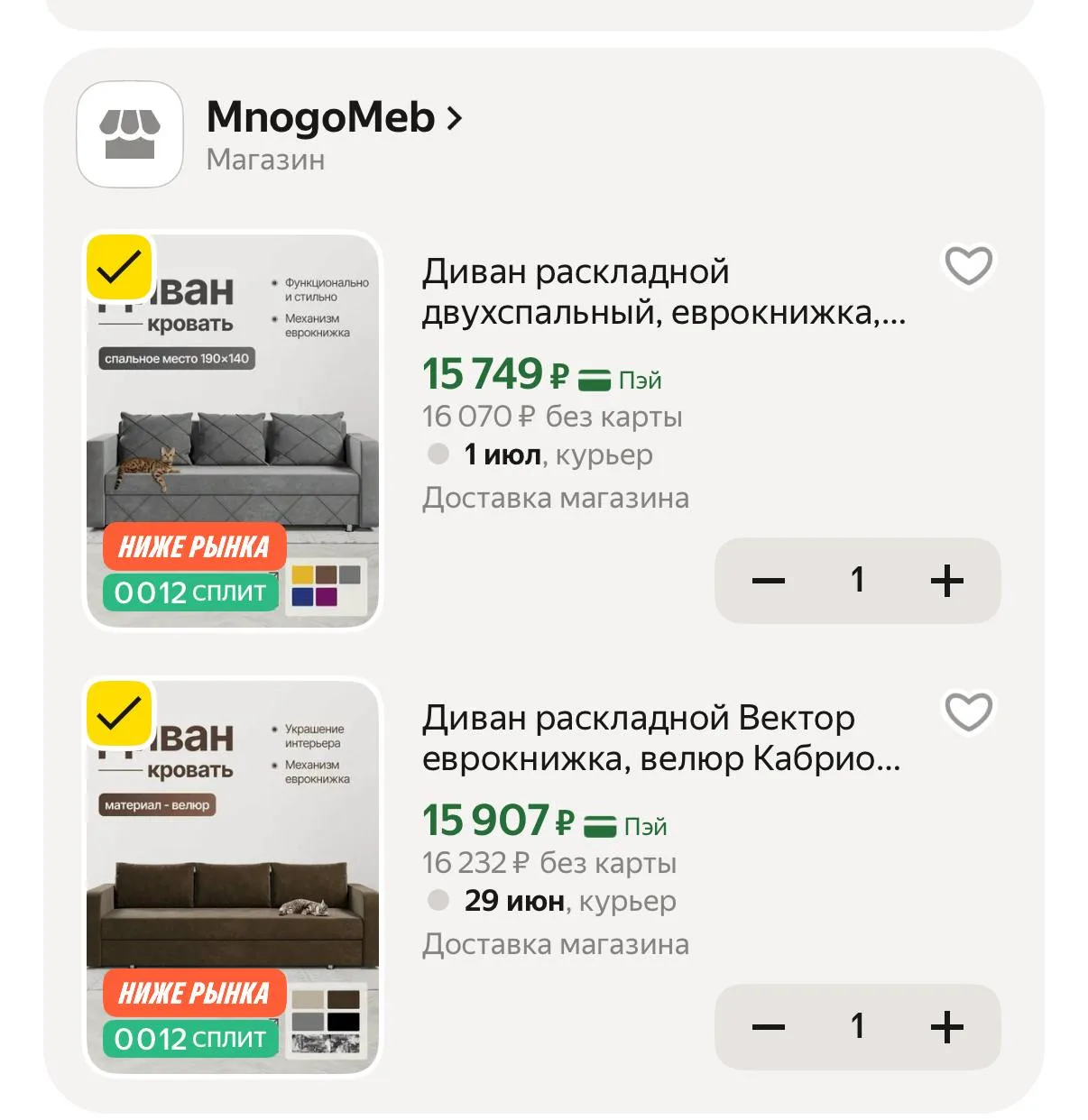
Task: Open the MnogoMeb store page
Action: (x=334, y=117)
